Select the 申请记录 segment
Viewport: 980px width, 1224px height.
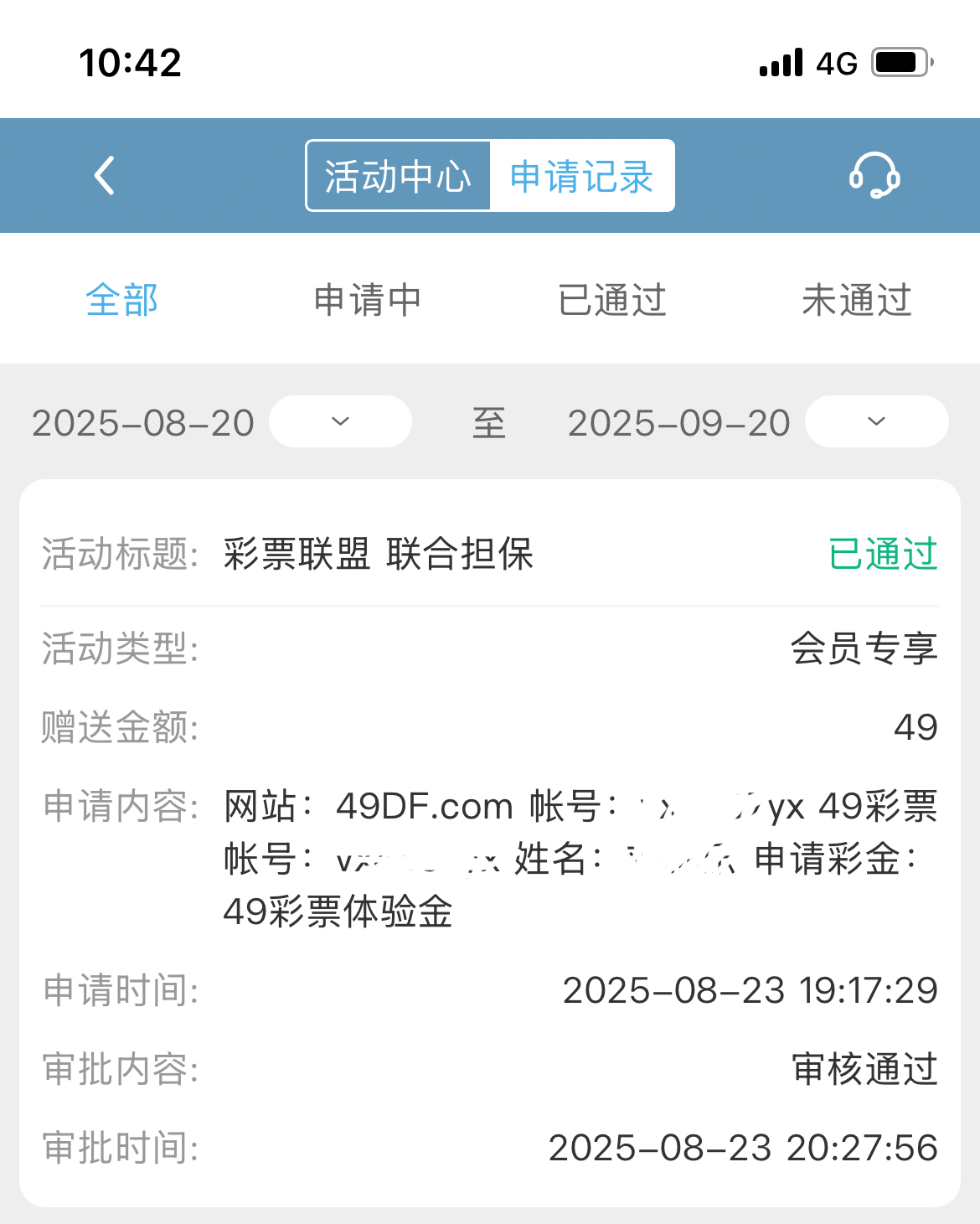(x=581, y=176)
